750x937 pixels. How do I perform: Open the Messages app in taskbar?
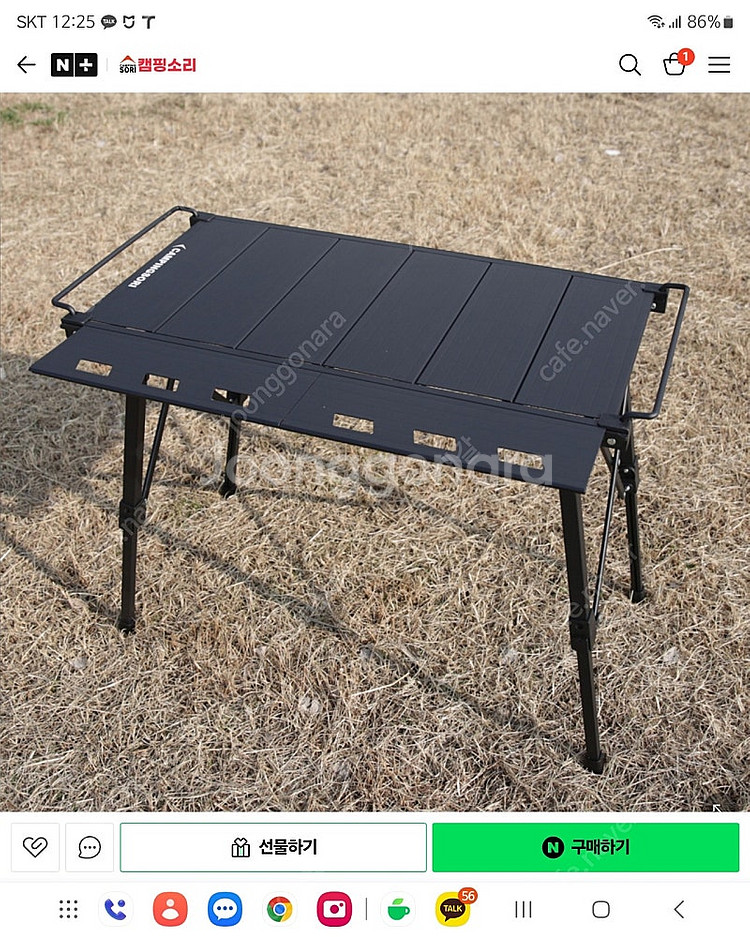tap(225, 909)
